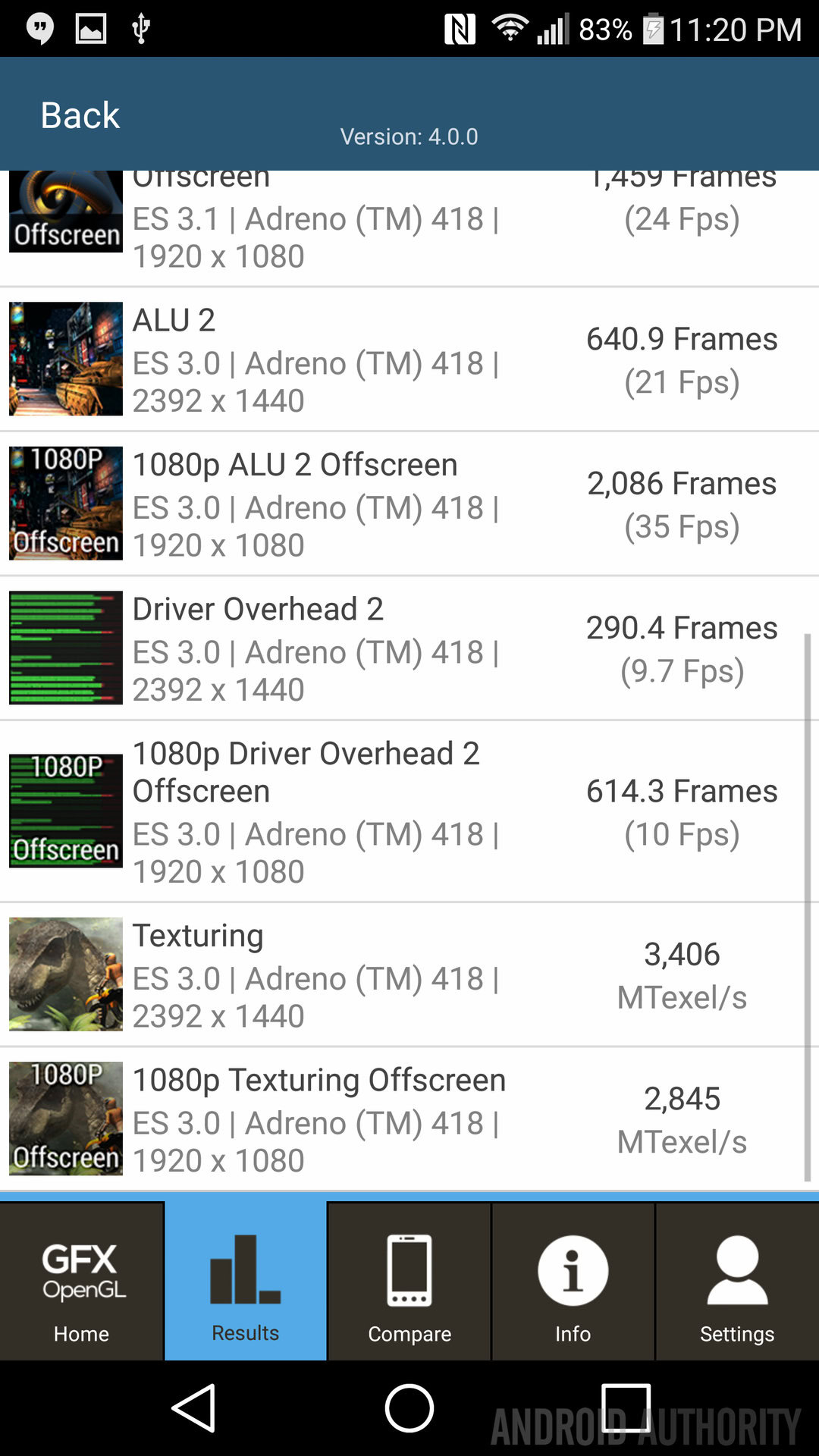Image resolution: width=819 pixels, height=1456 pixels.
Task: Open the ALU 2 result row
Action: point(409,359)
